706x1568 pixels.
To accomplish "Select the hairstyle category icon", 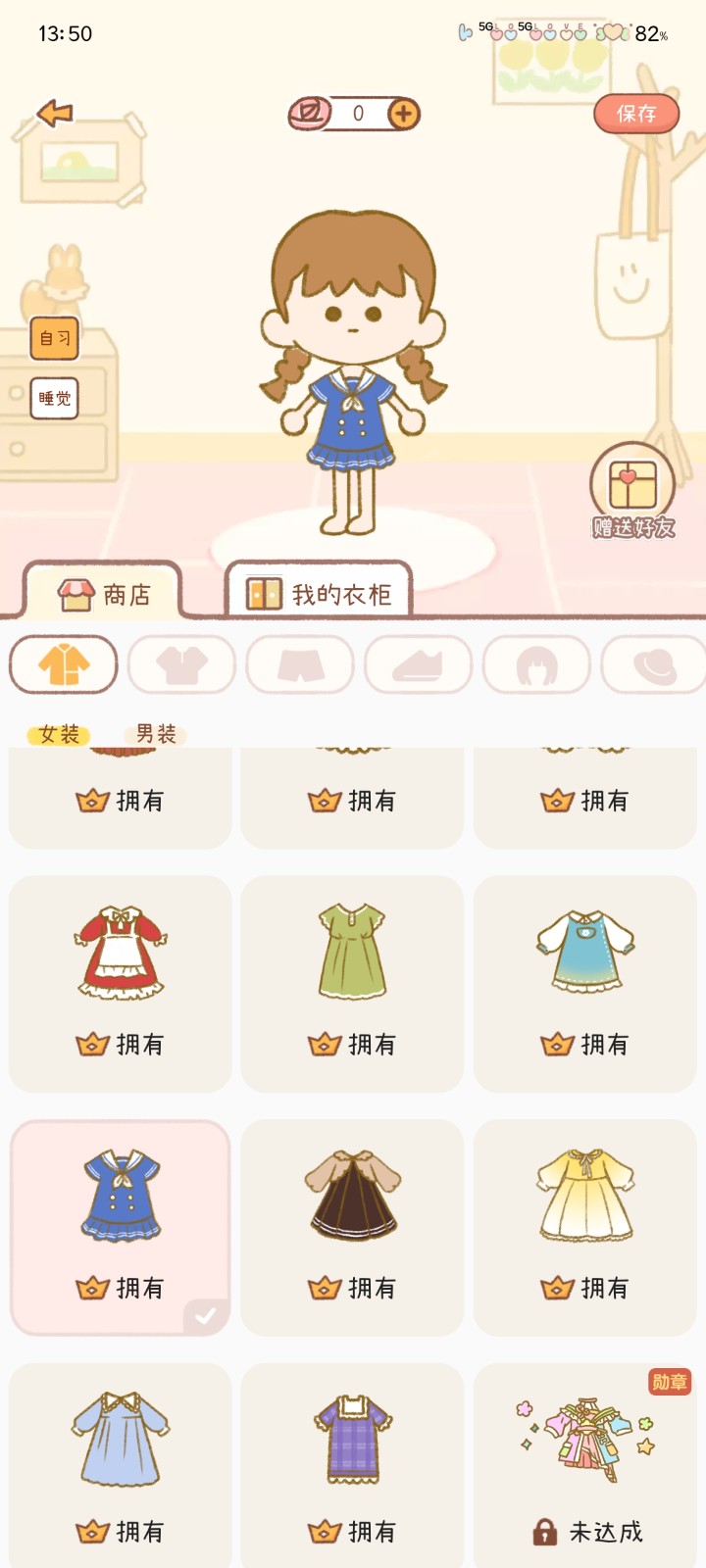I will click(536, 664).
